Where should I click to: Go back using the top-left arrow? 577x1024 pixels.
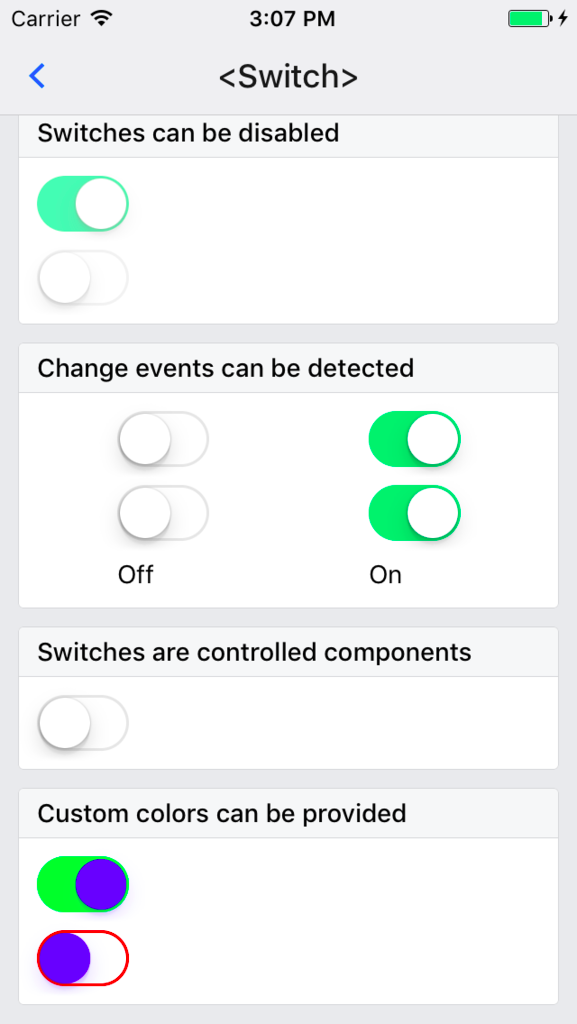[37, 76]
